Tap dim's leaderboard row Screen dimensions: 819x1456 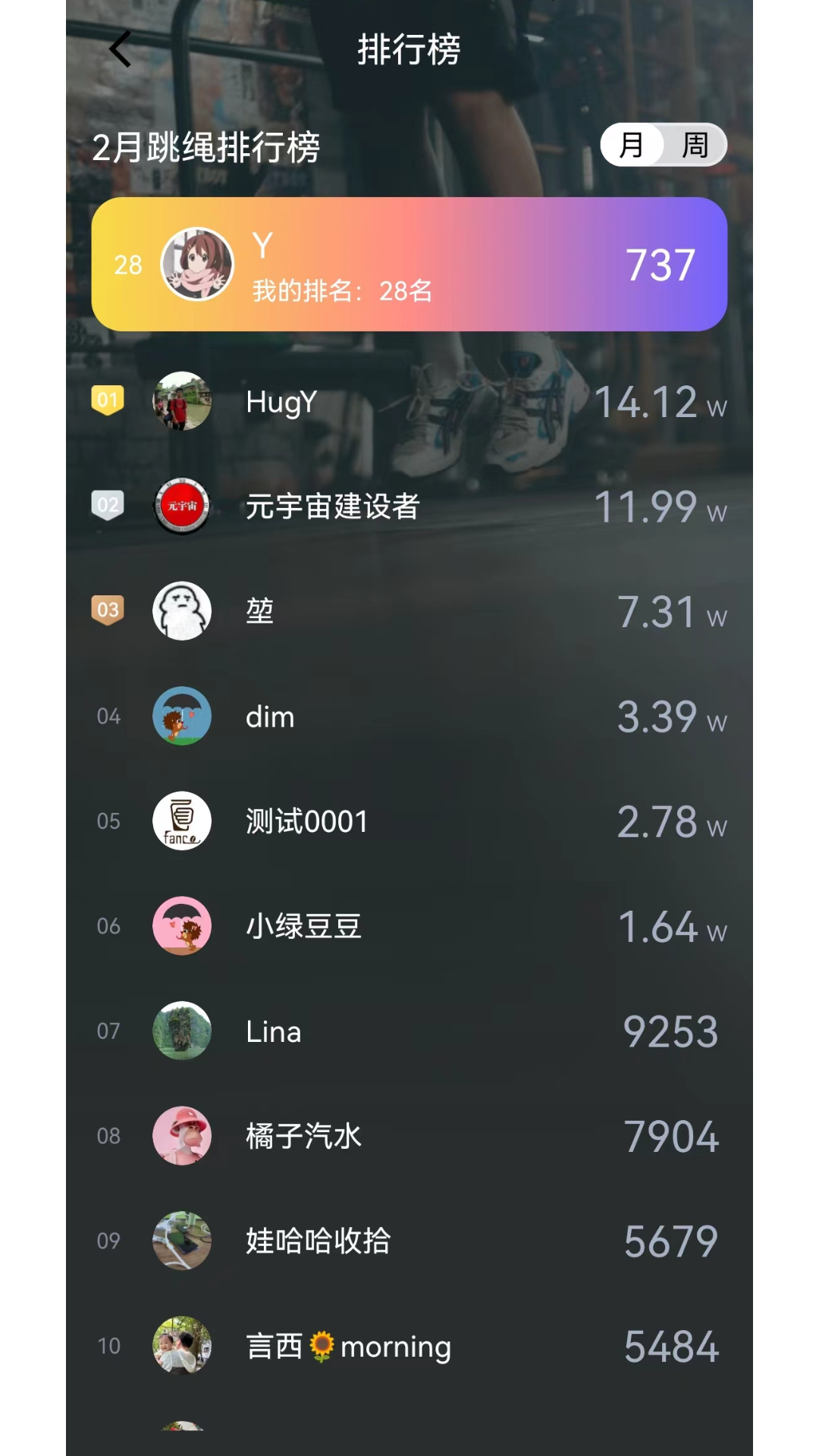[409, 716]
